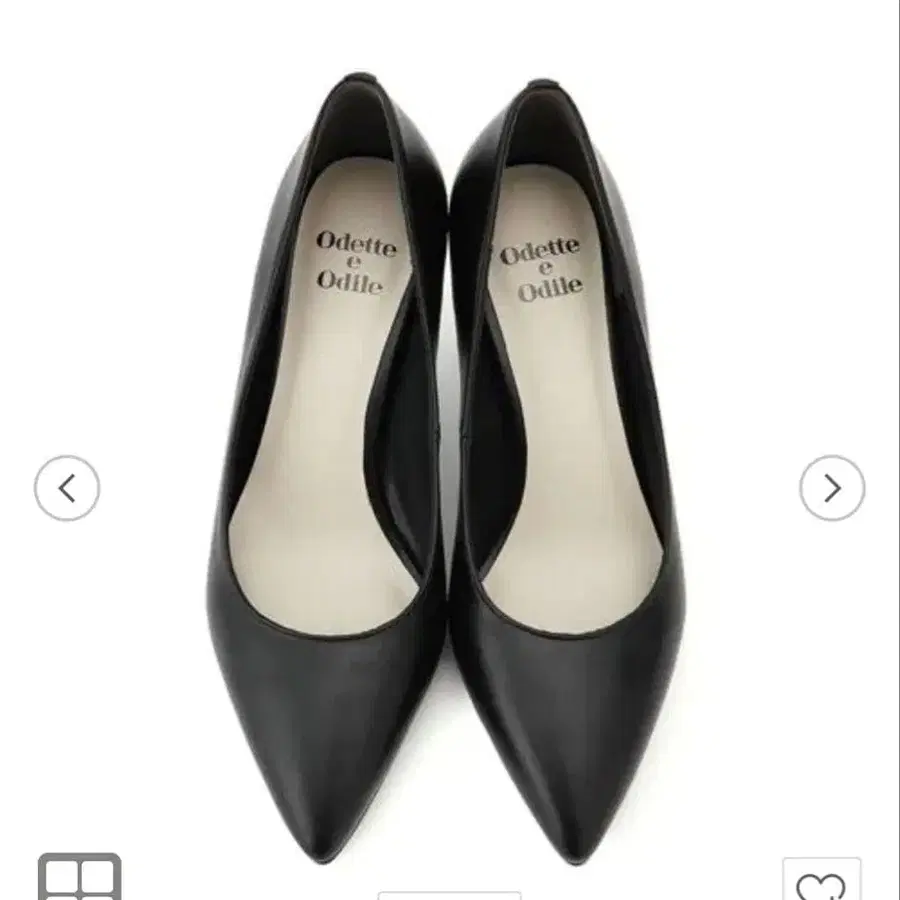Image resolution: width=900 pixels, height=900 pixels.
Task: Open the grid view of product images
Action: pos(79,878)
